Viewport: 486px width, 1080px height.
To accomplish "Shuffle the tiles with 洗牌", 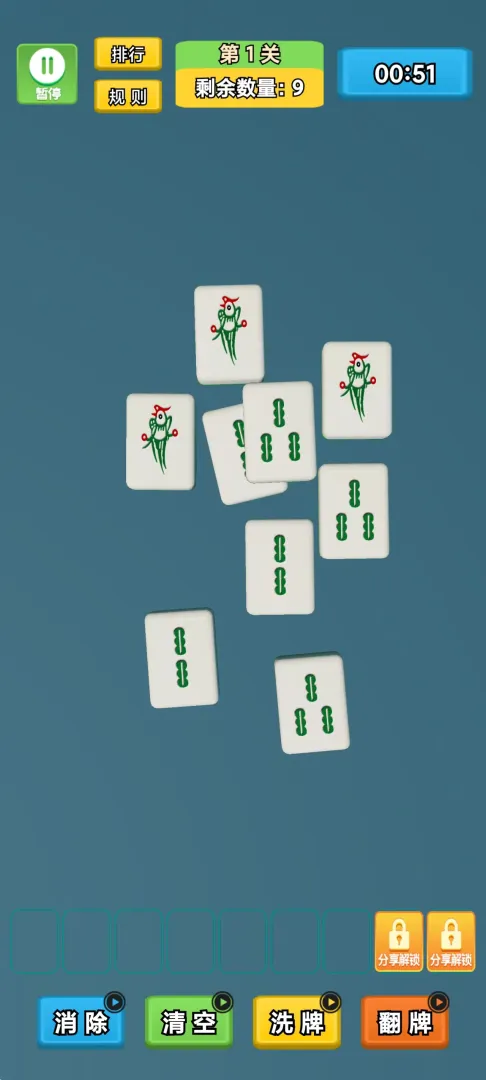I will click(x=297, y=1021).
